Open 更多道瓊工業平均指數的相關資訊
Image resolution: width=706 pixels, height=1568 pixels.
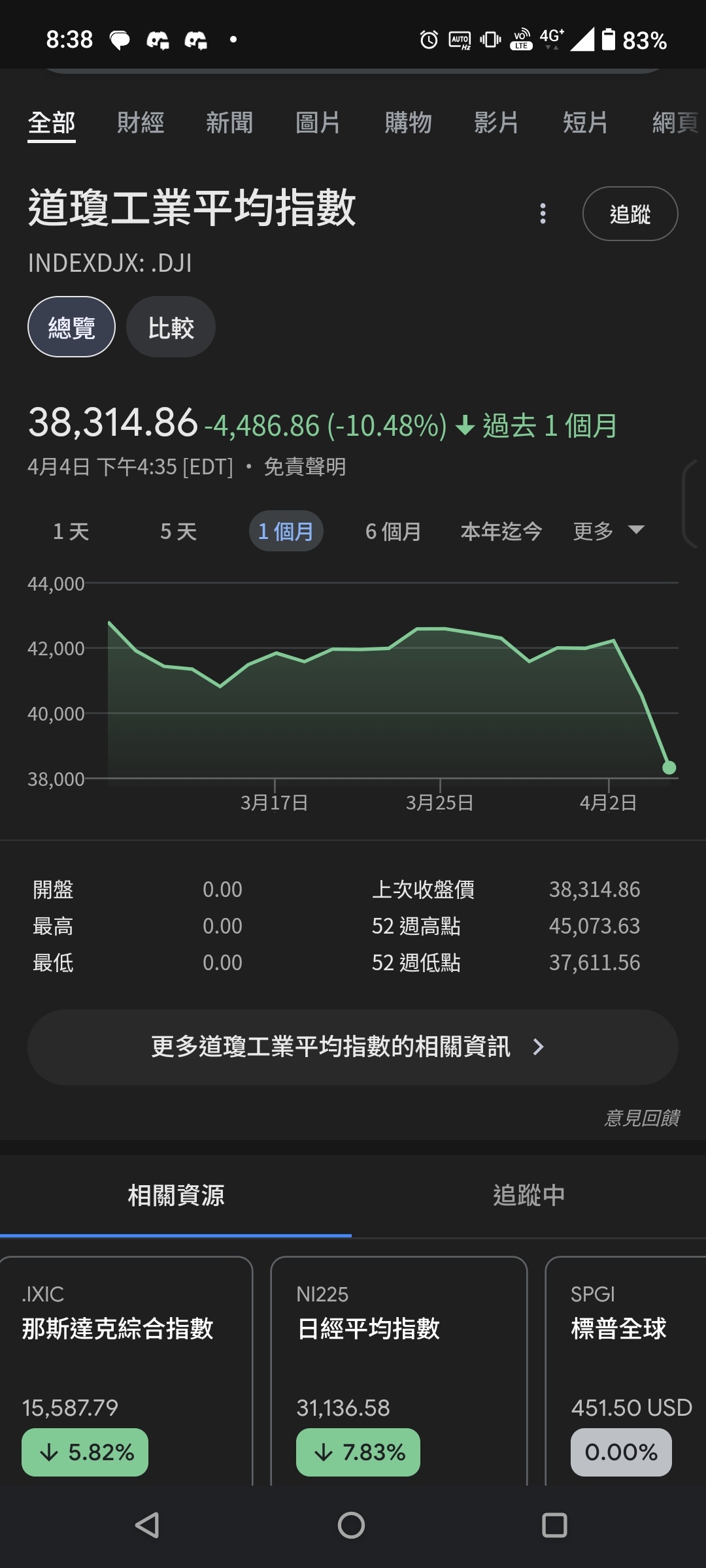click(x=353, y=1047)
